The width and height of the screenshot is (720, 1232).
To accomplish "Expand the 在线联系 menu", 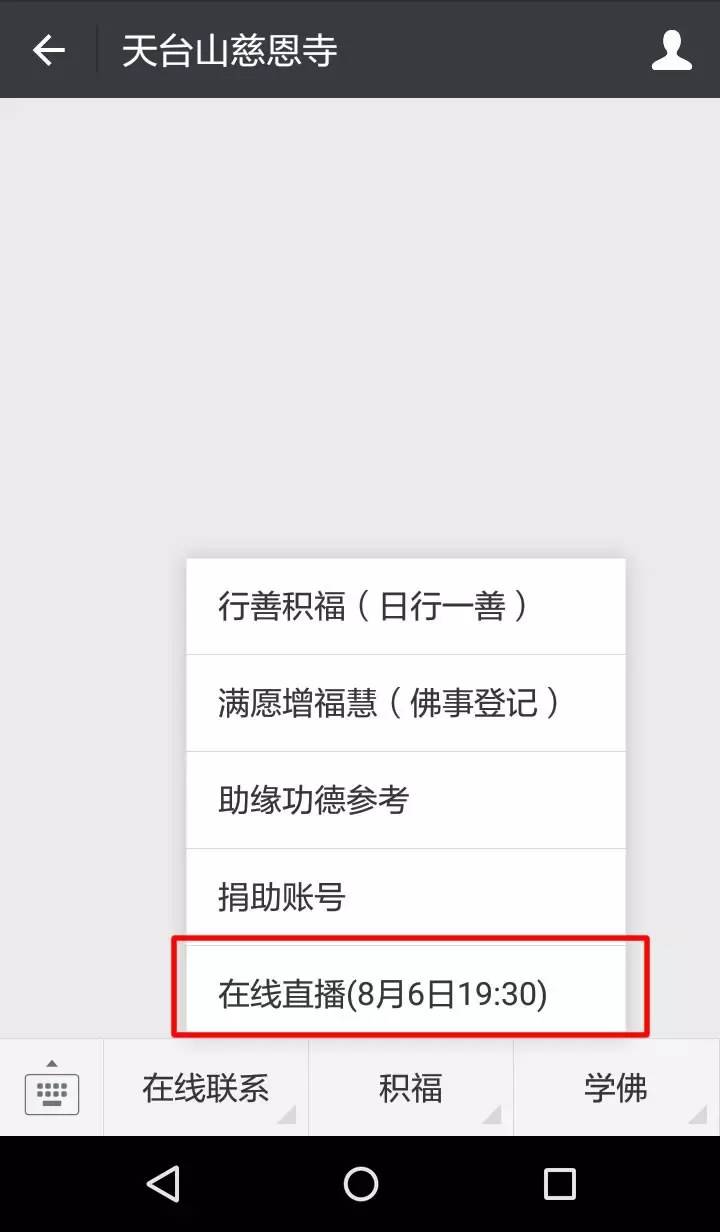I will click(x=206, y=1088).
